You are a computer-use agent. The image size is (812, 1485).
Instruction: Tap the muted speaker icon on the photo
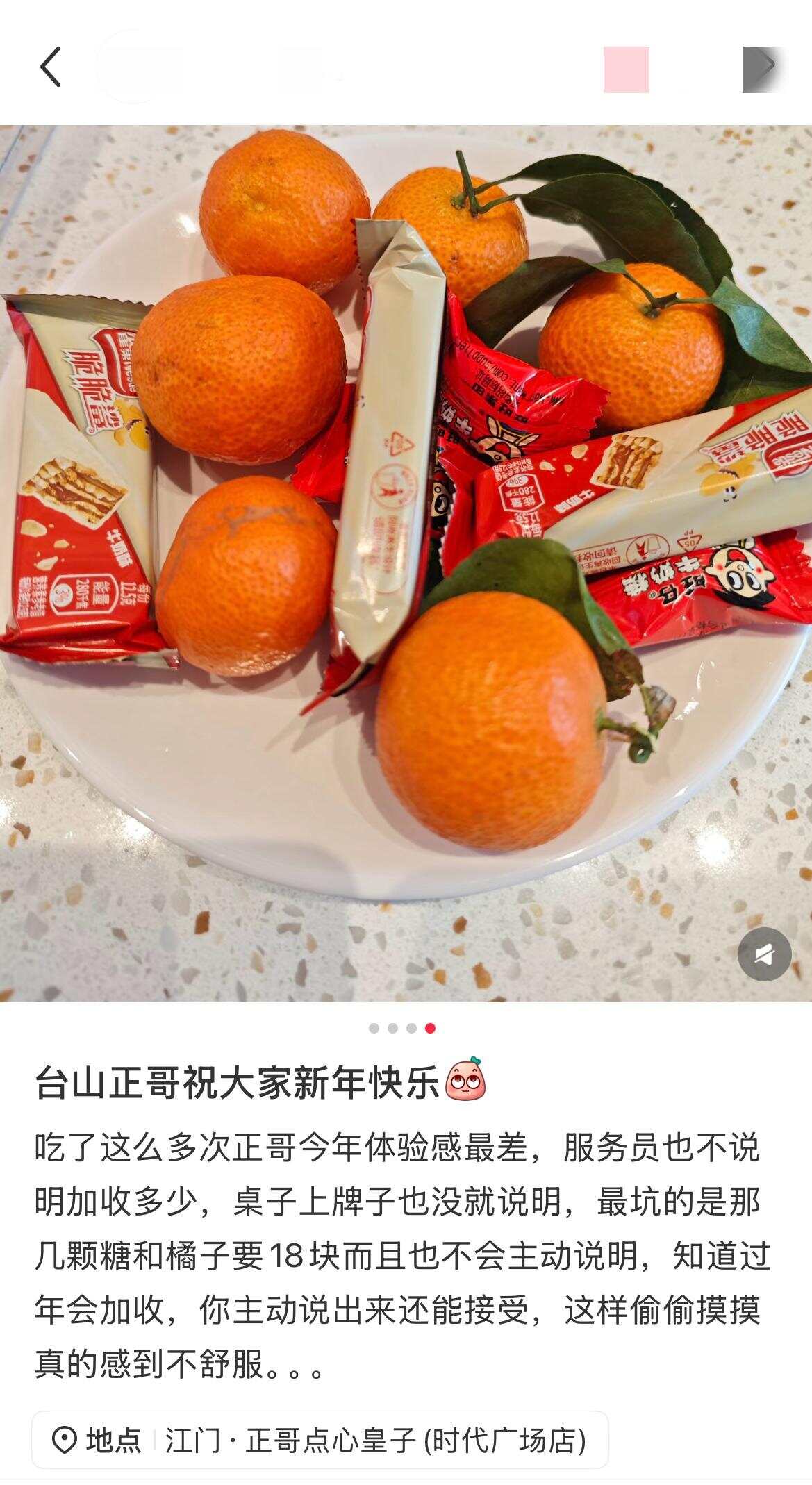tap(764, 954)
